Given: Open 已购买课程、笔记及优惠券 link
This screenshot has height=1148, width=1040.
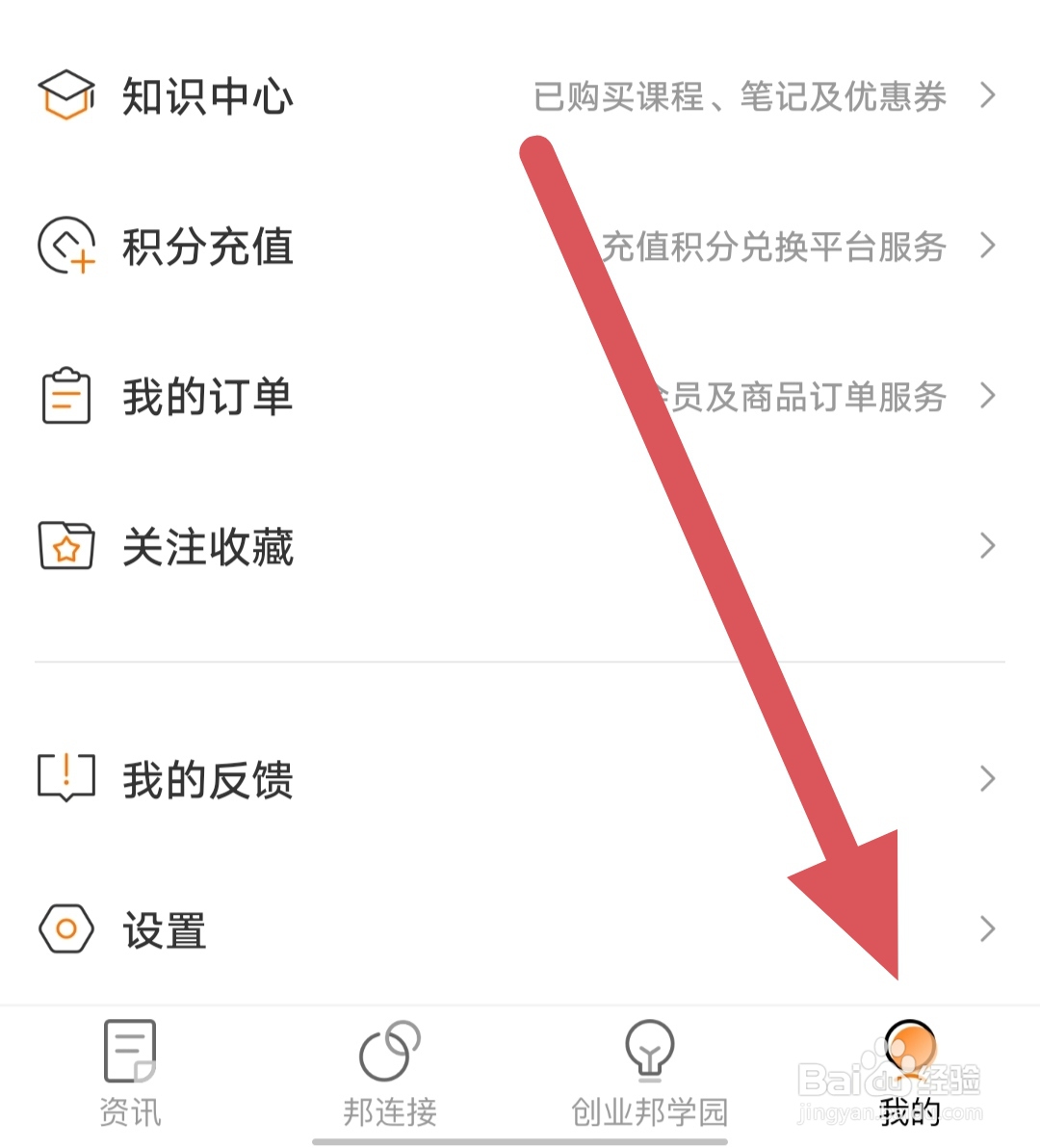Looking at the screenshot, I should pyautogui.click(x=741, y=96).
